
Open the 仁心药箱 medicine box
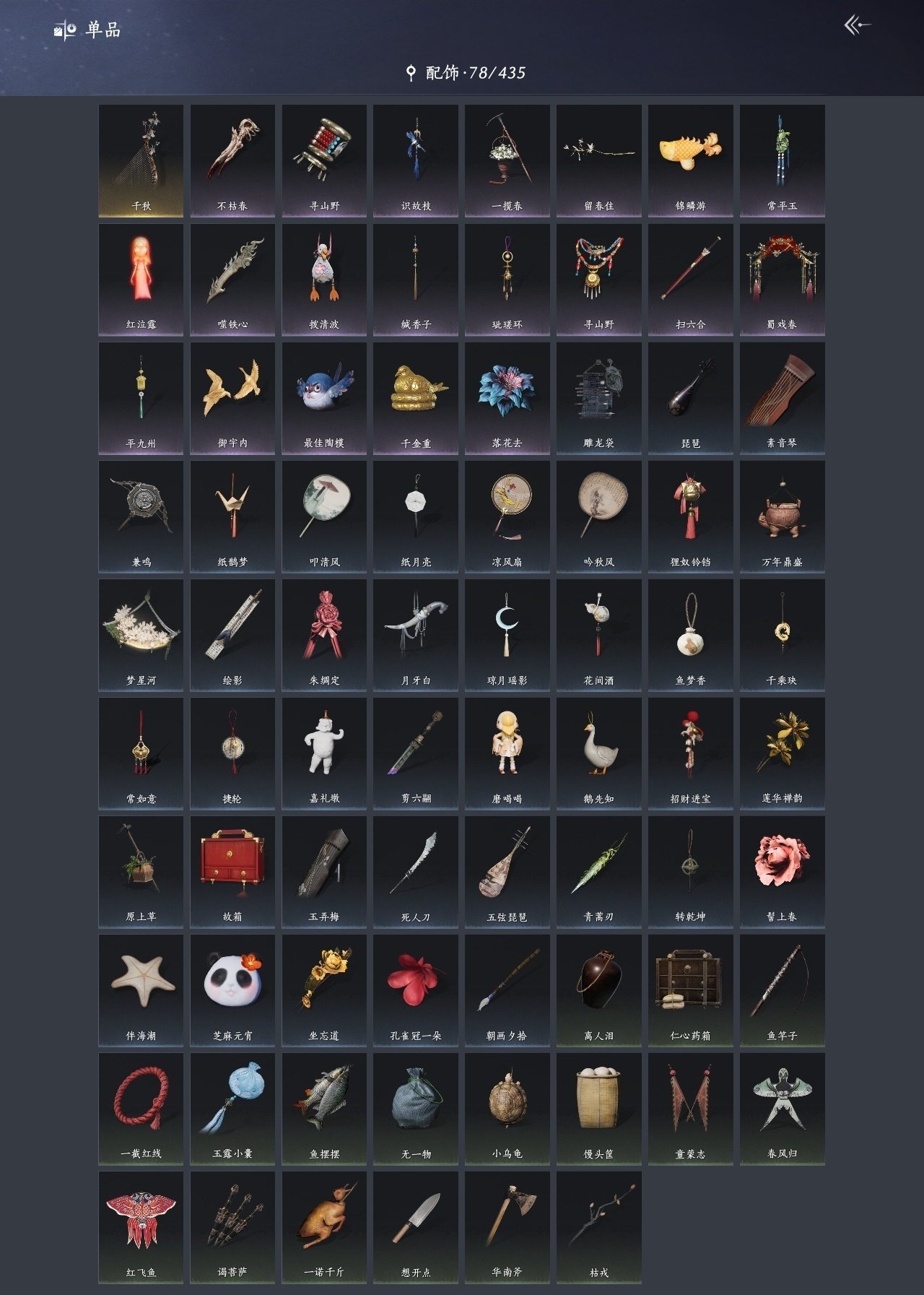coord(690,990)
